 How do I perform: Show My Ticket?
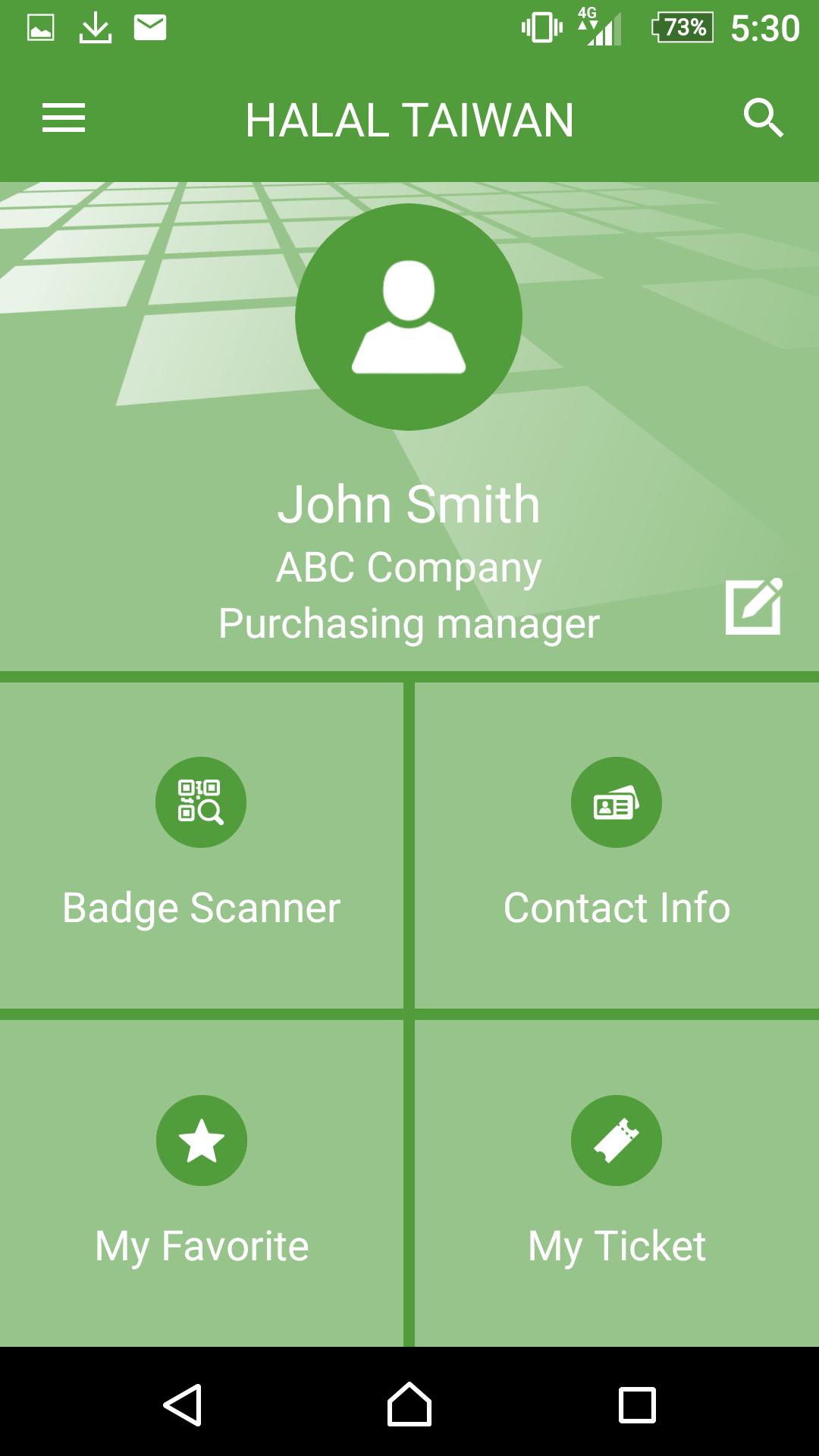click(617, 1183)
